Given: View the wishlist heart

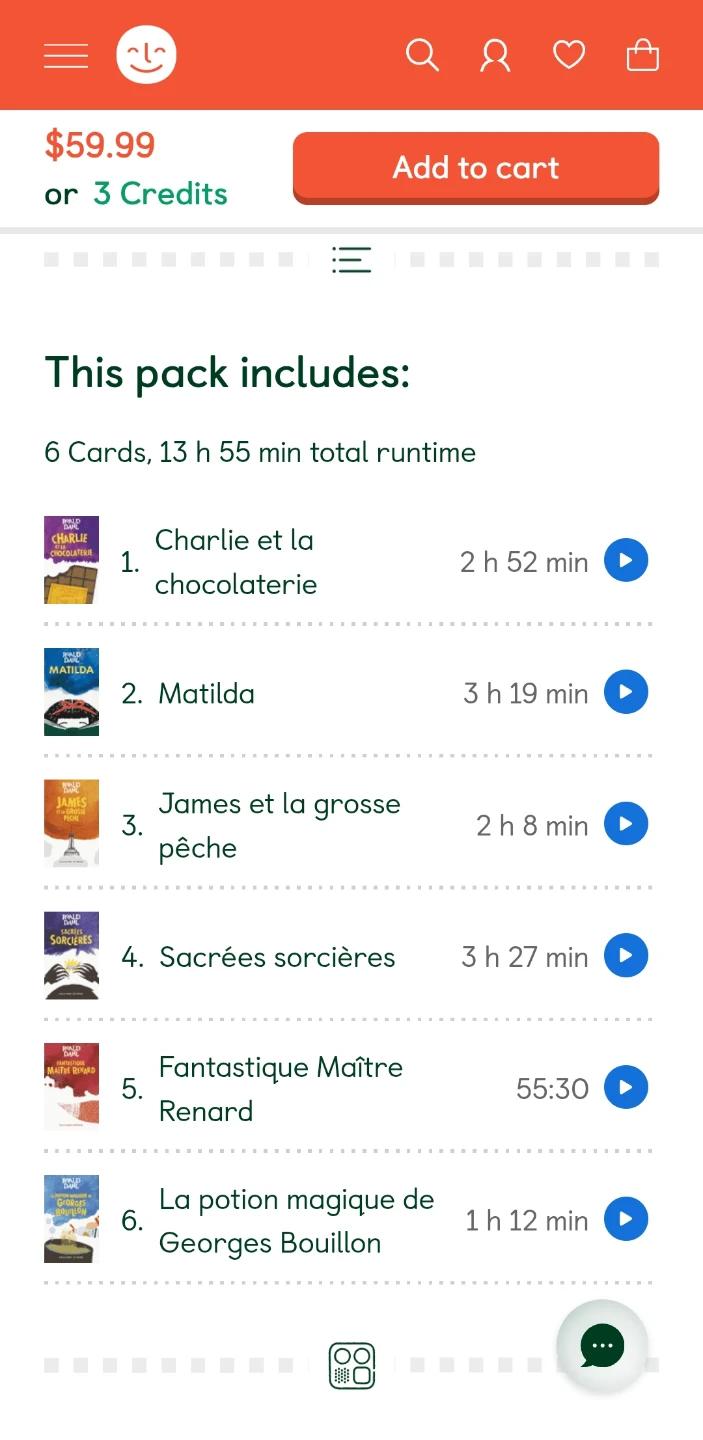Looking at the screenshot, I should pyautogui.click(x=569, y=55).
